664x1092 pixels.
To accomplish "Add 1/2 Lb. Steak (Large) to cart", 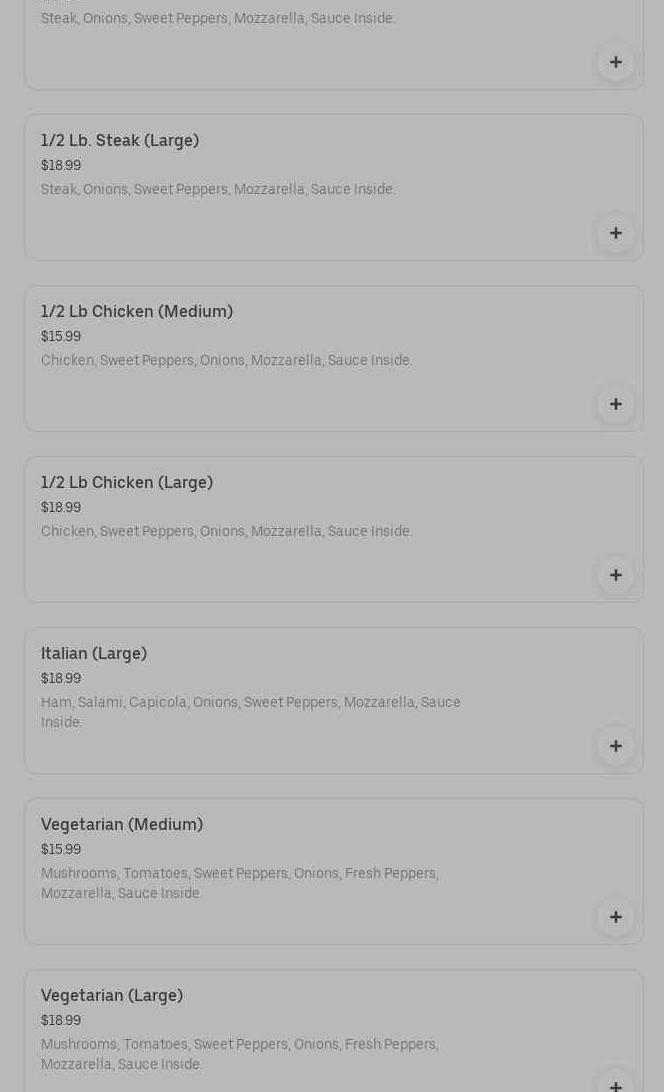I will (x=616, y=233).
